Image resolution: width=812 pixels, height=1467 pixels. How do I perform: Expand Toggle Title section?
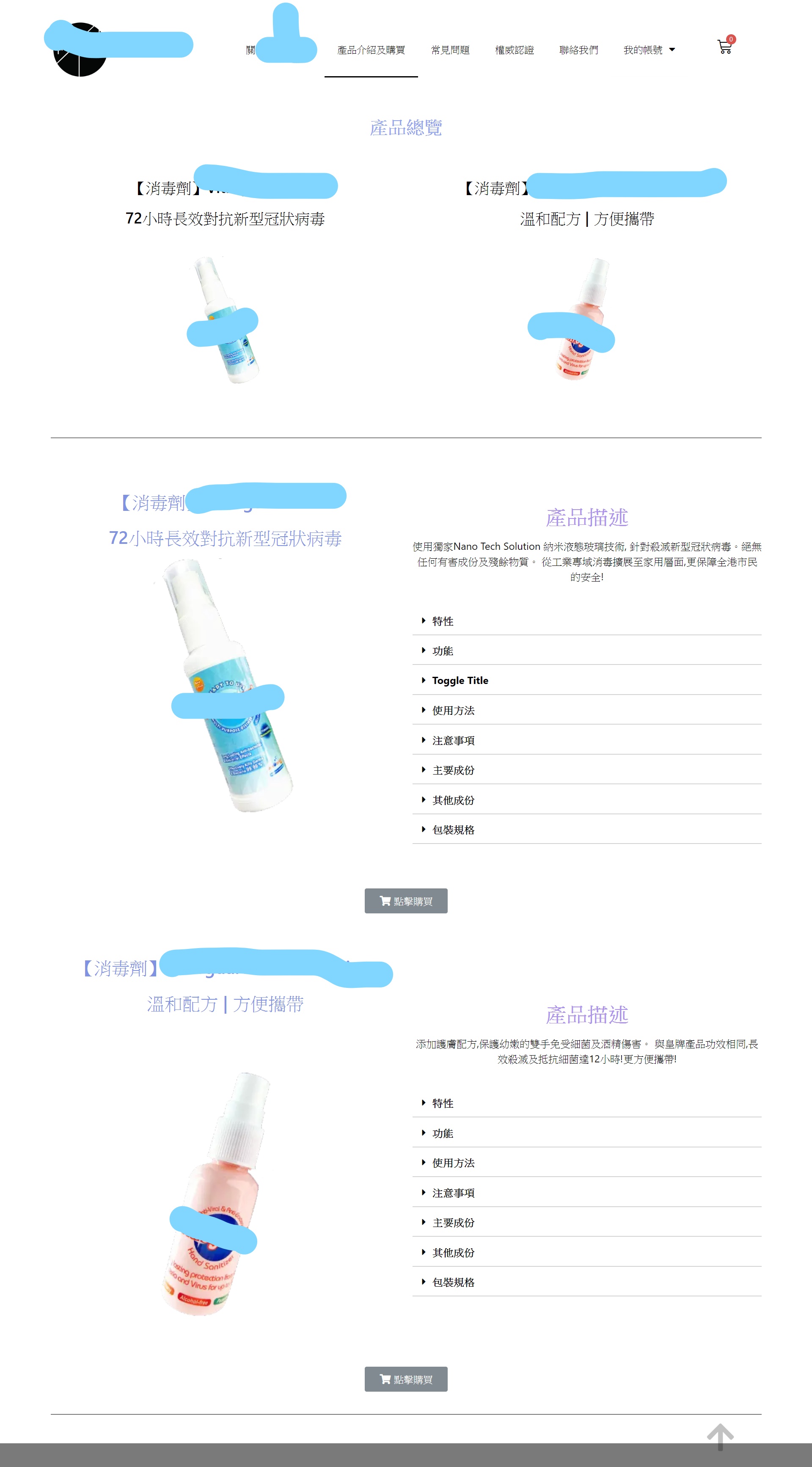coord(460,680)
